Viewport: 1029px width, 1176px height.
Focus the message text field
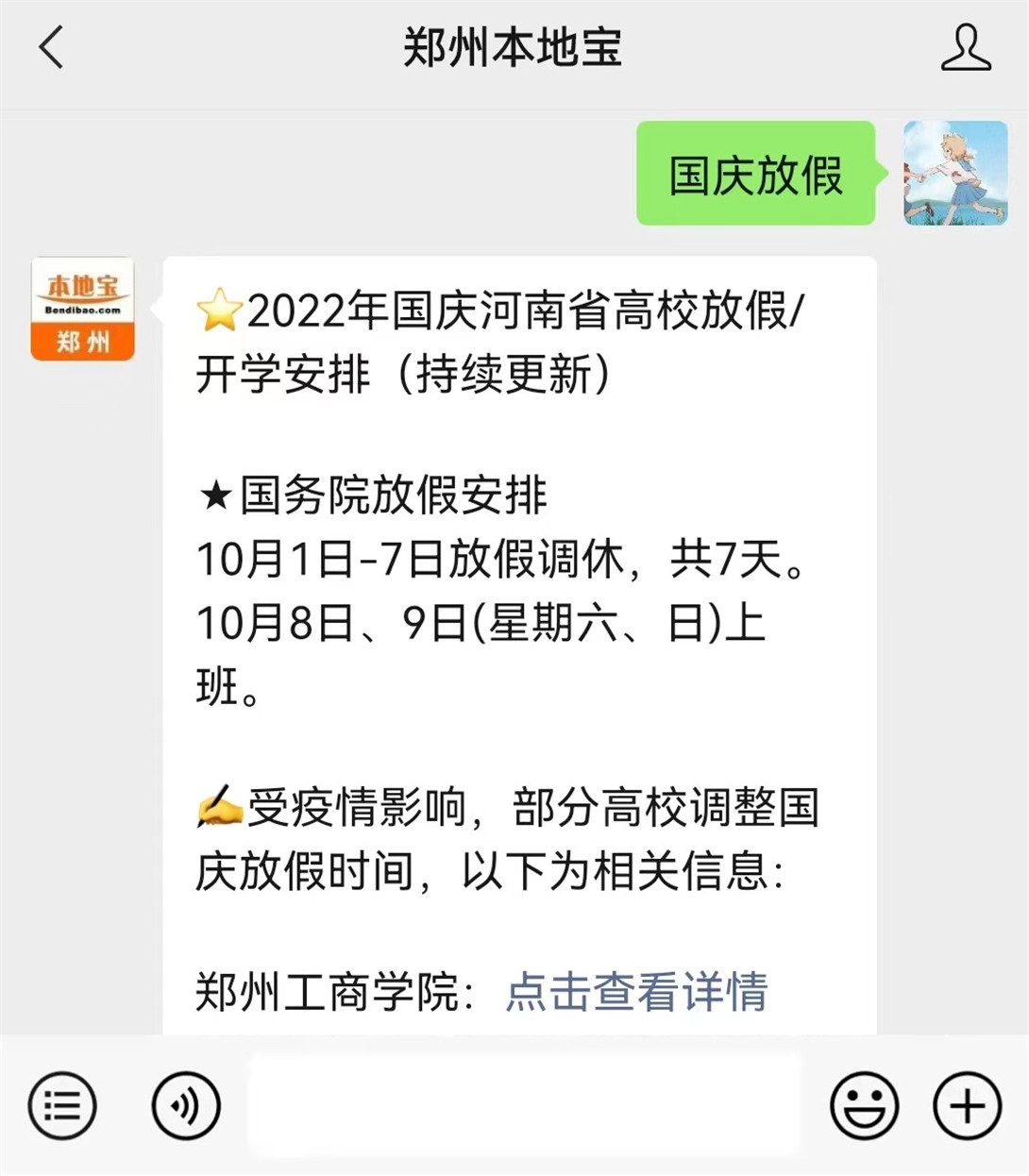(x=524, y=1105)
